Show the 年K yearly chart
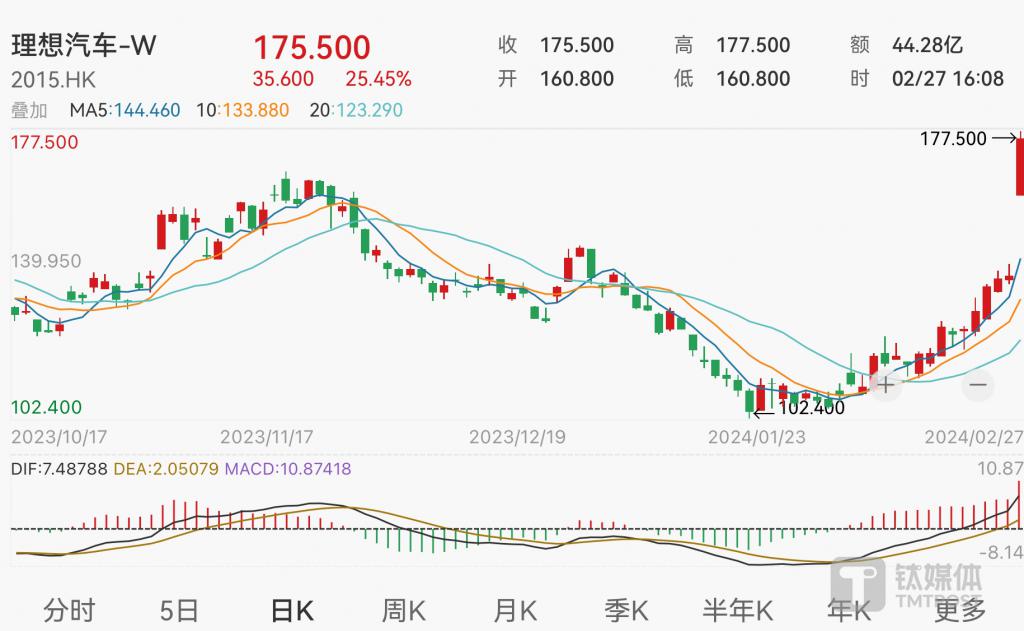1024x631 pixels. click(848, 609)
